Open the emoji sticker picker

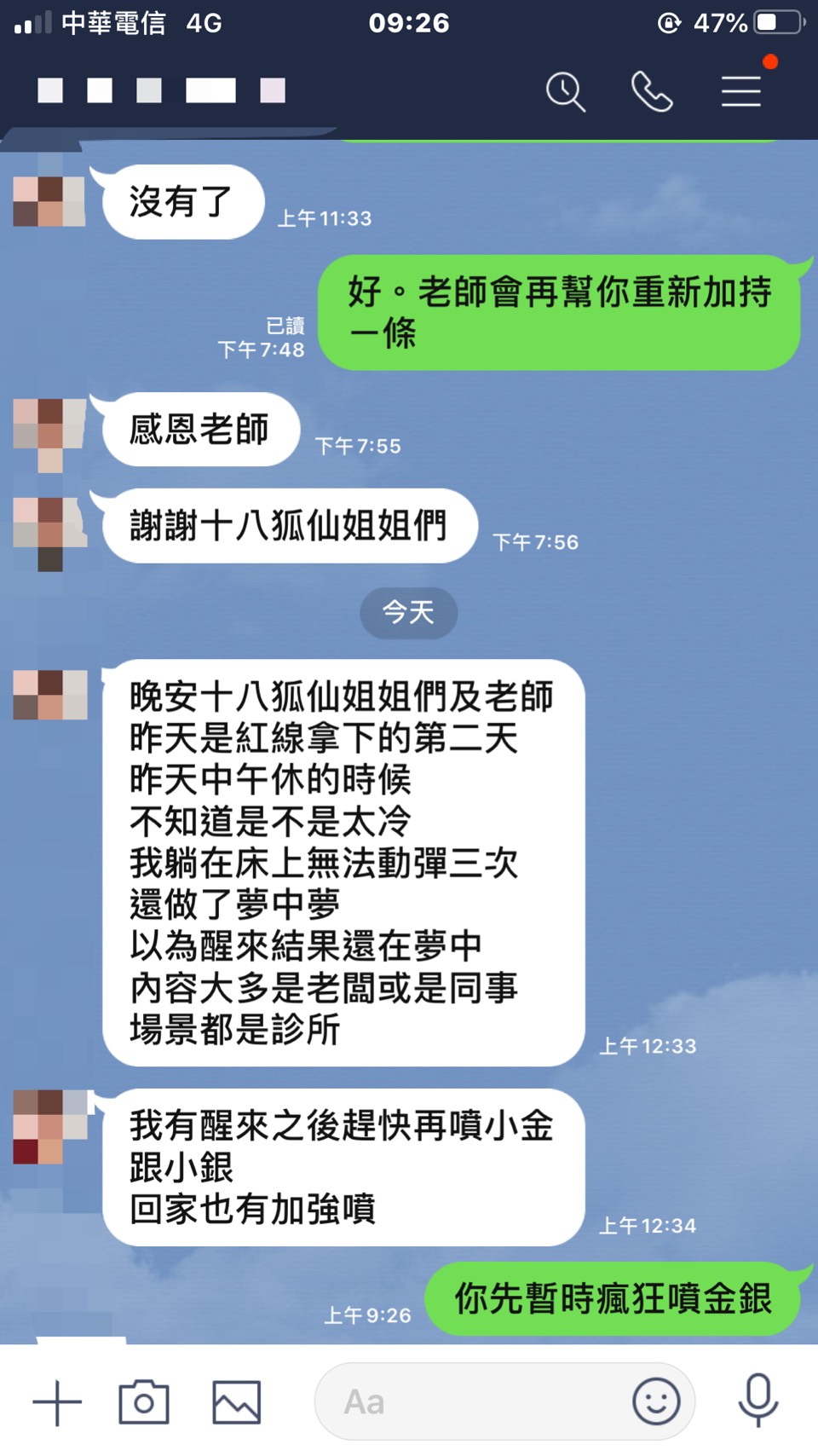tap(656, 1401)
